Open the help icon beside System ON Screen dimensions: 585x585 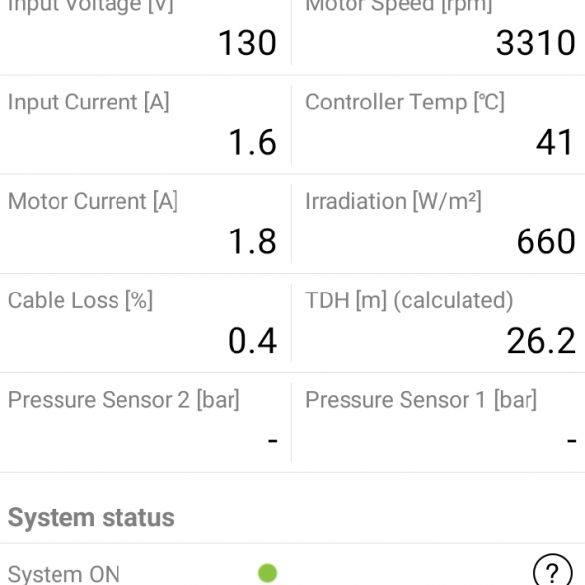(x=553, y=571)
